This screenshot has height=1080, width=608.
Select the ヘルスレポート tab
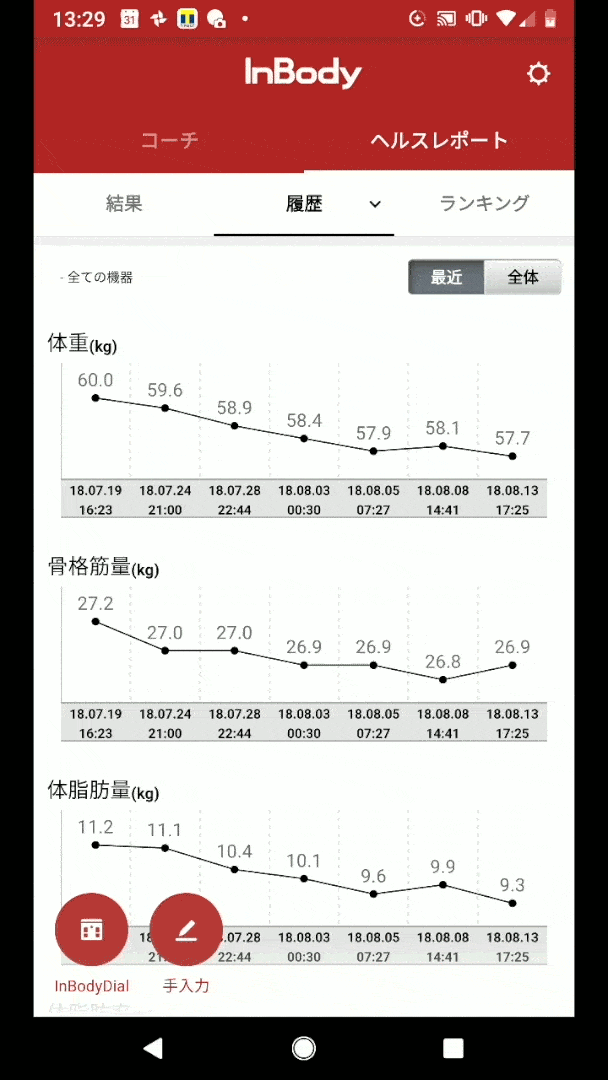(x=439, y=141)
